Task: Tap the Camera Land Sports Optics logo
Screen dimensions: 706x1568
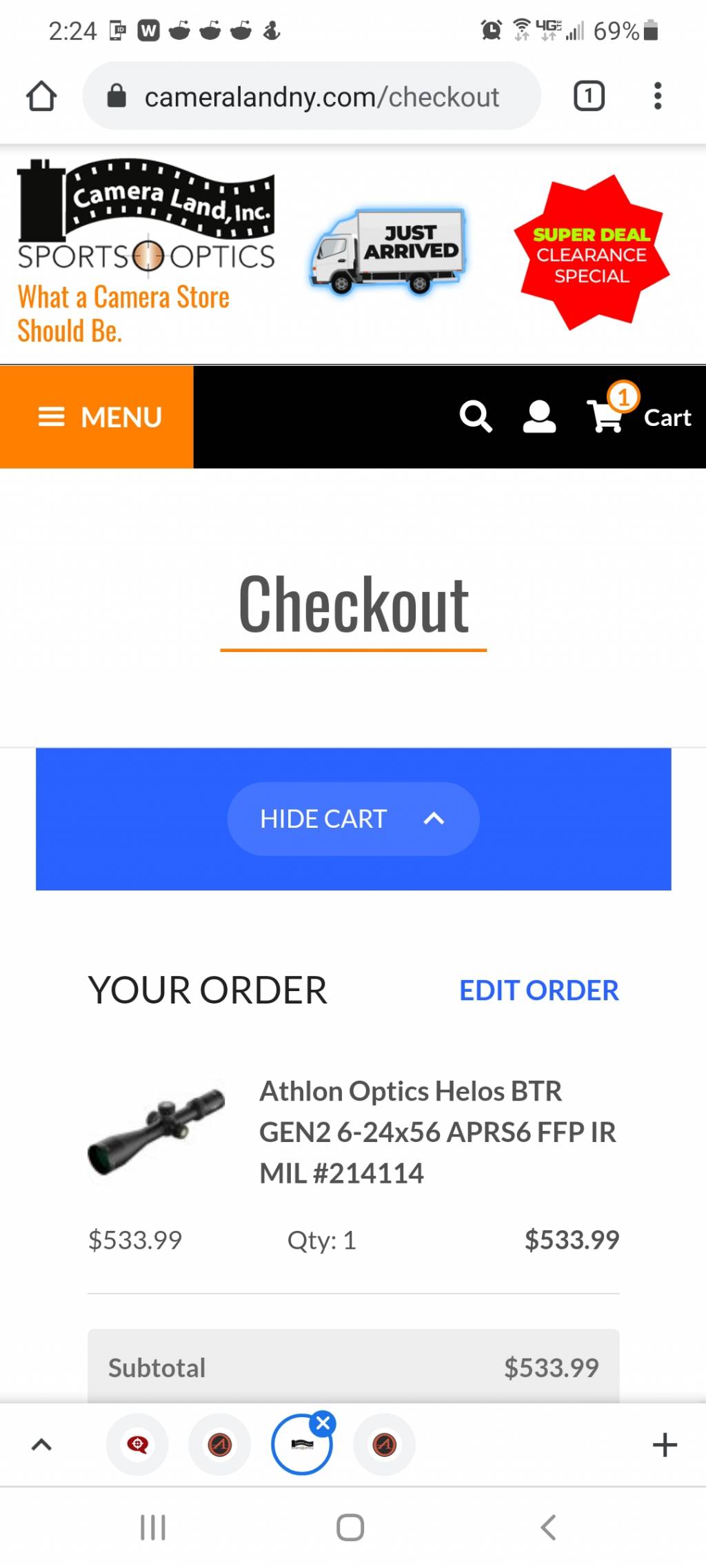Action: pos(145,252)
